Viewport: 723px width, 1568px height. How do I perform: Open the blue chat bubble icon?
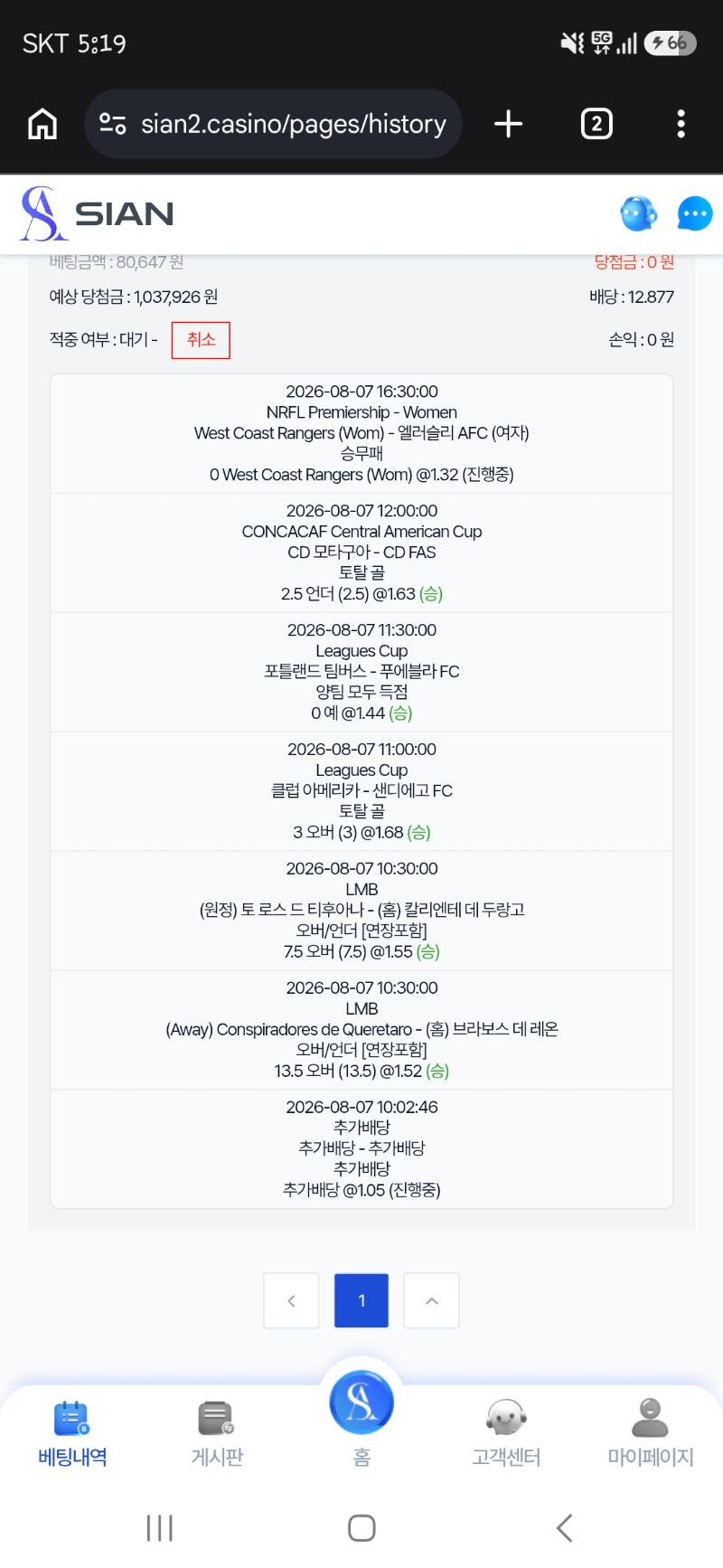click(695, 214)
